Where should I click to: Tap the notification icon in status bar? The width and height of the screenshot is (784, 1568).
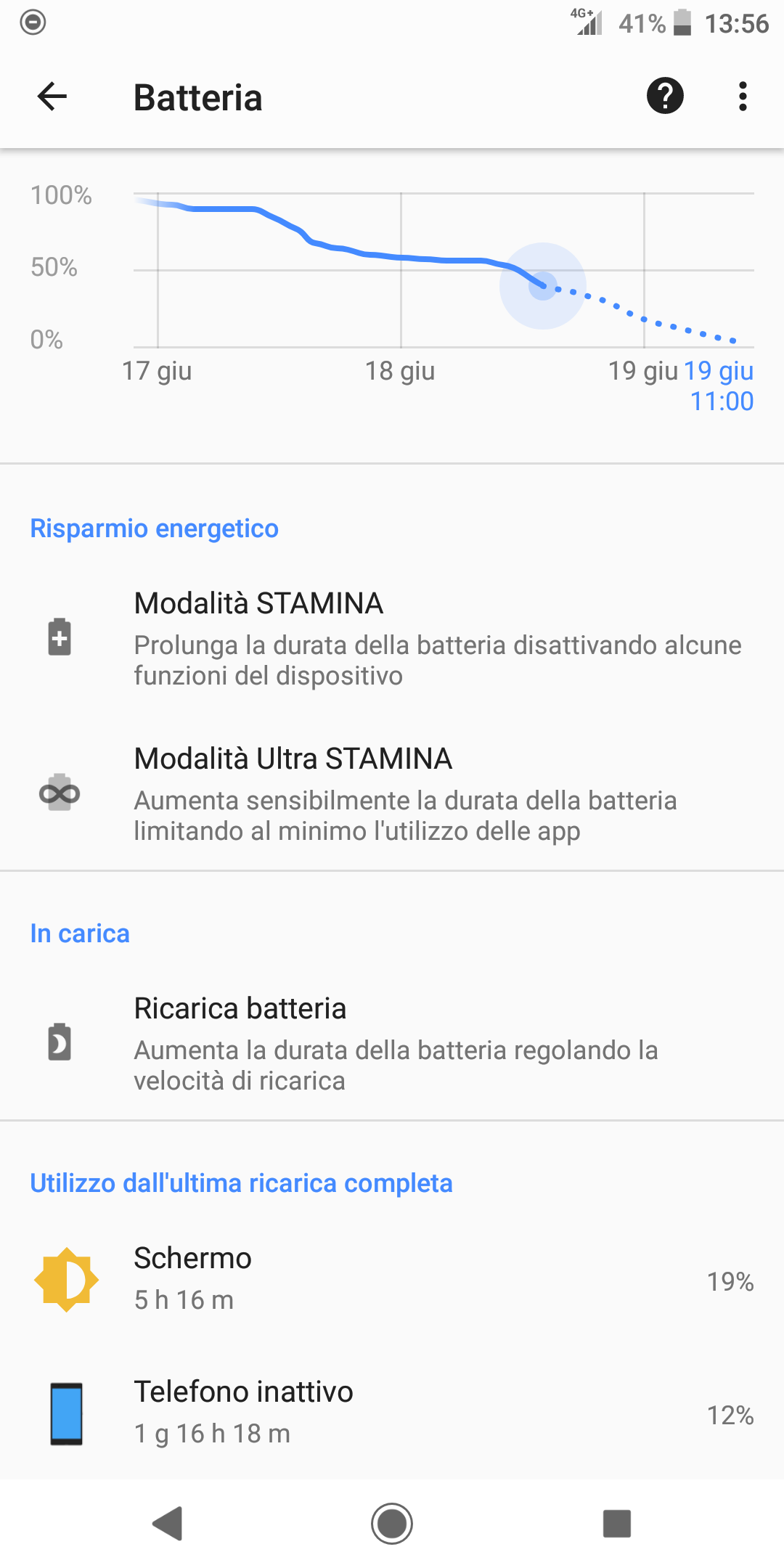click(32, 23)
